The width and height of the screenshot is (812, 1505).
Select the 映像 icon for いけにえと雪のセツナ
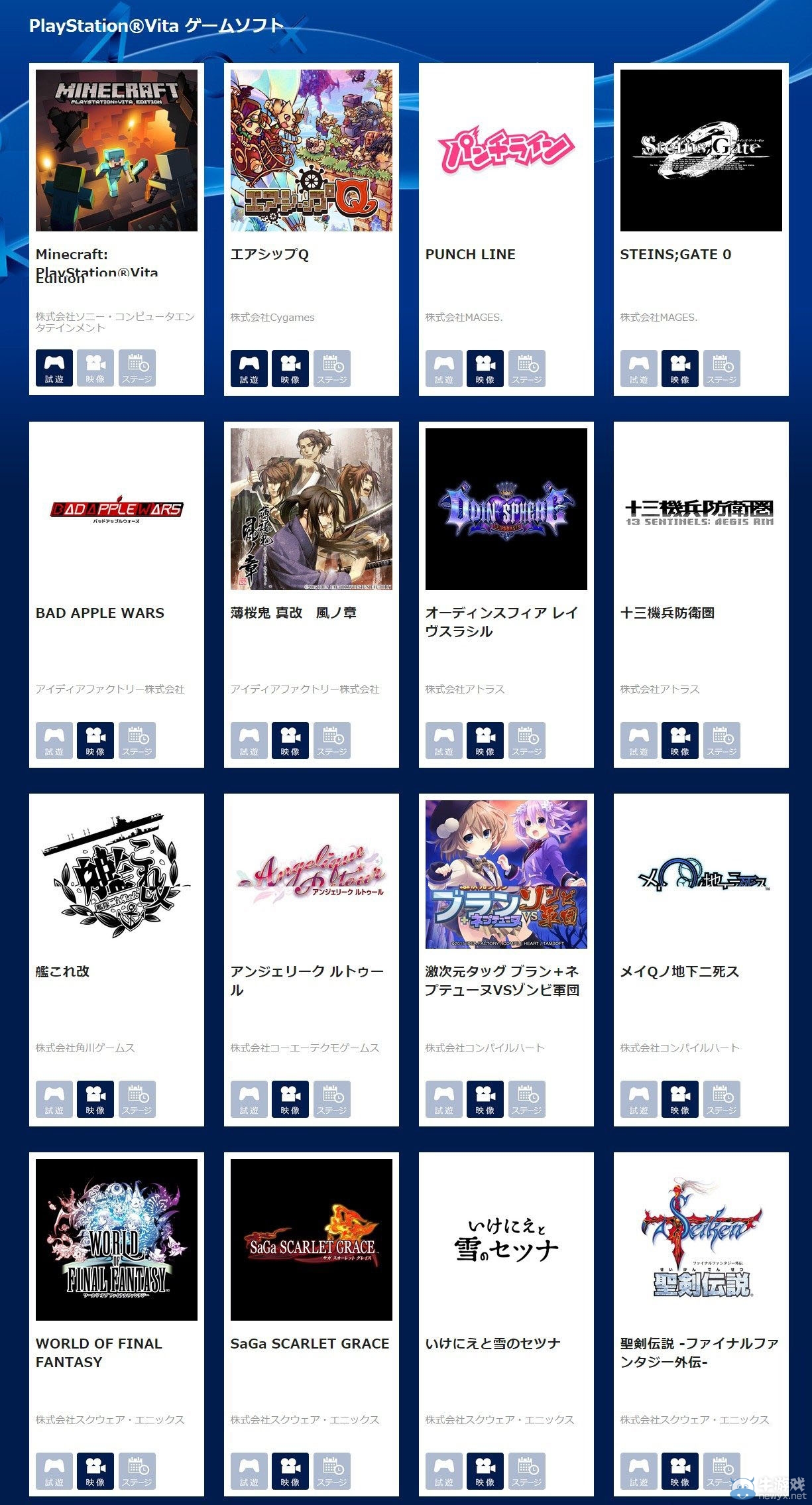click(x=485, y=1457)
